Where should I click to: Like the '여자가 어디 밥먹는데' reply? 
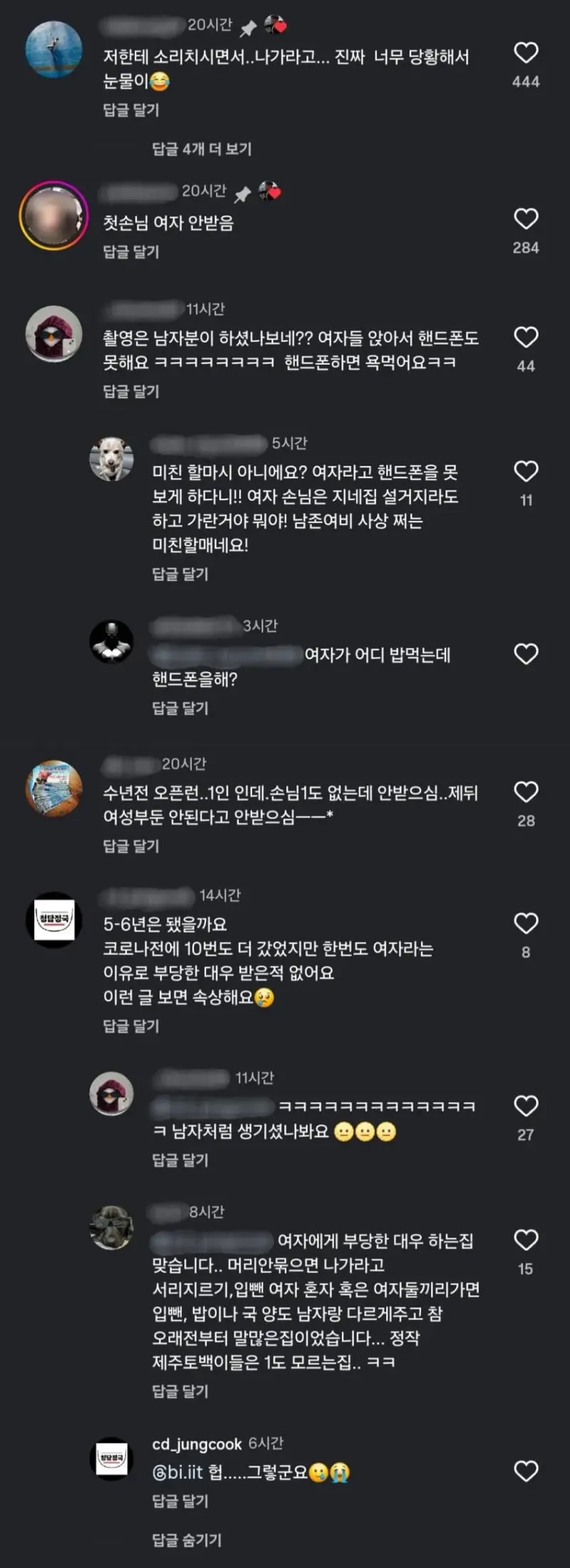click(x=526, y=654)
